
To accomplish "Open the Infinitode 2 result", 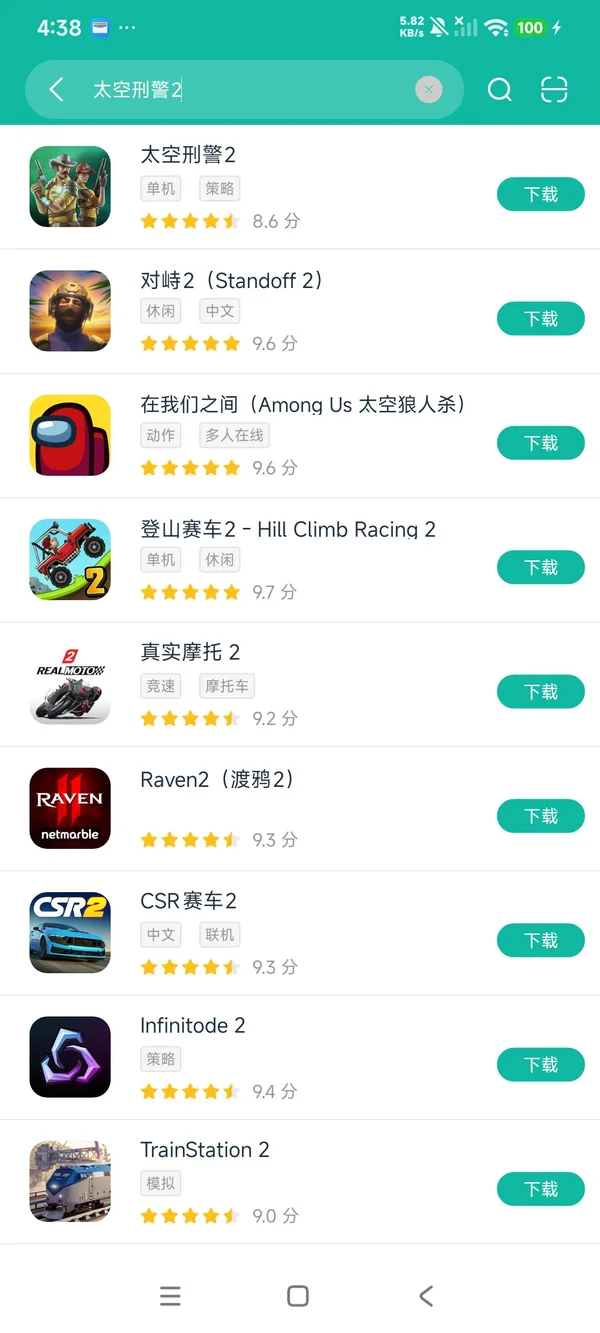I will [x=193, y=1026].
